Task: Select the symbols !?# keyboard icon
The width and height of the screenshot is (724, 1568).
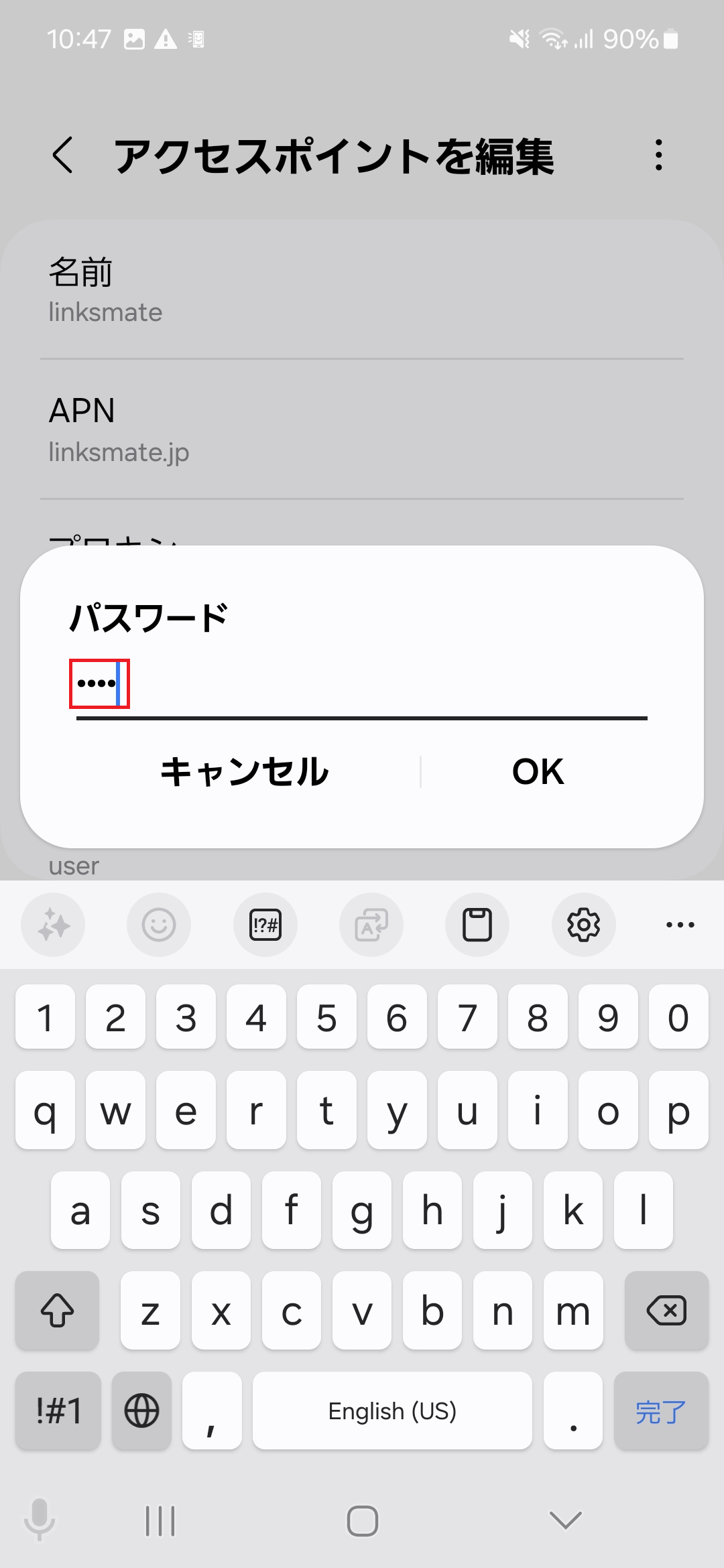Action: (x=265, y=924)
